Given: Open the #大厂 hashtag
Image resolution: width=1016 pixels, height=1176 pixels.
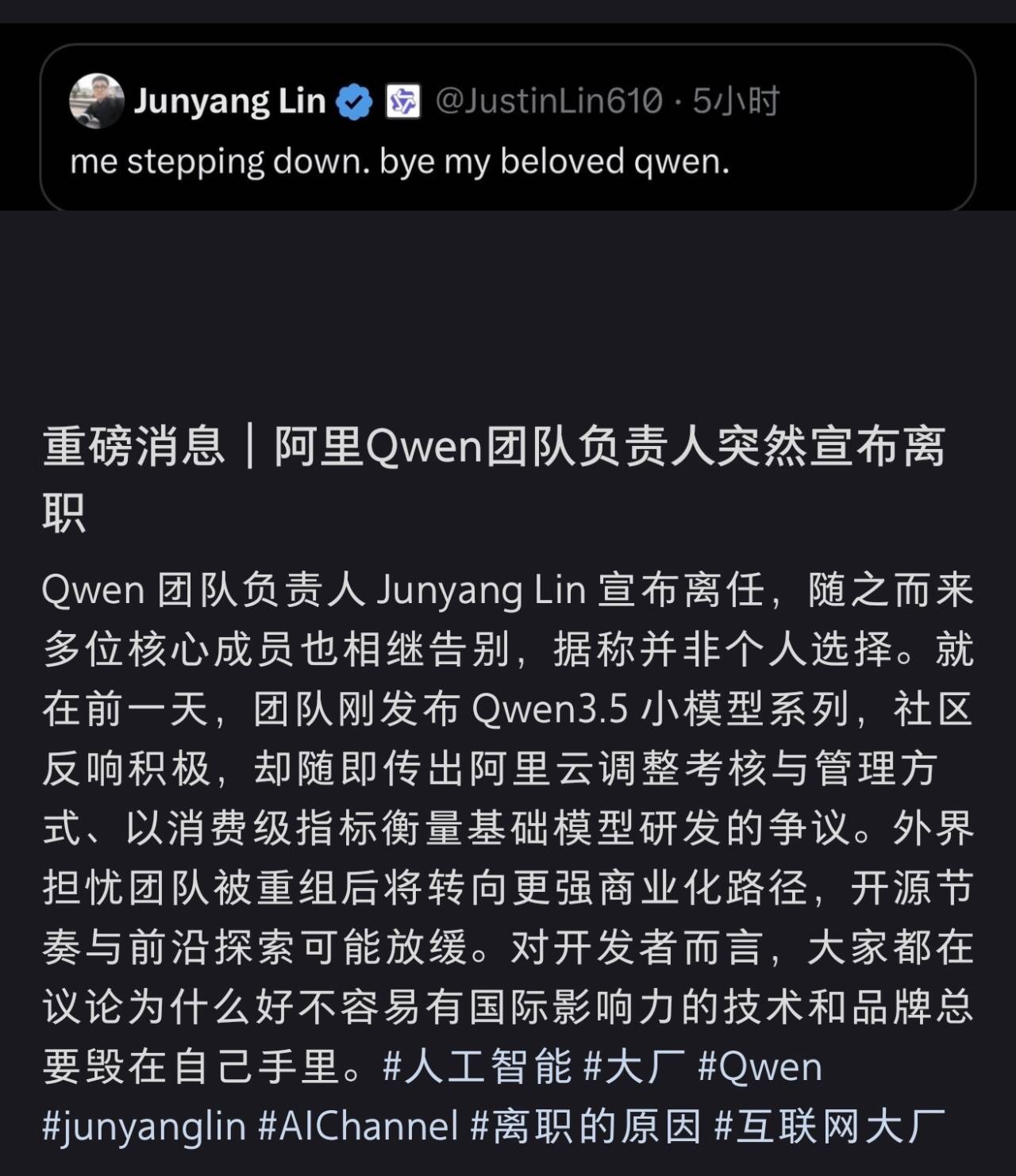Looking at the screenshot, I should tap(633, 1066).
